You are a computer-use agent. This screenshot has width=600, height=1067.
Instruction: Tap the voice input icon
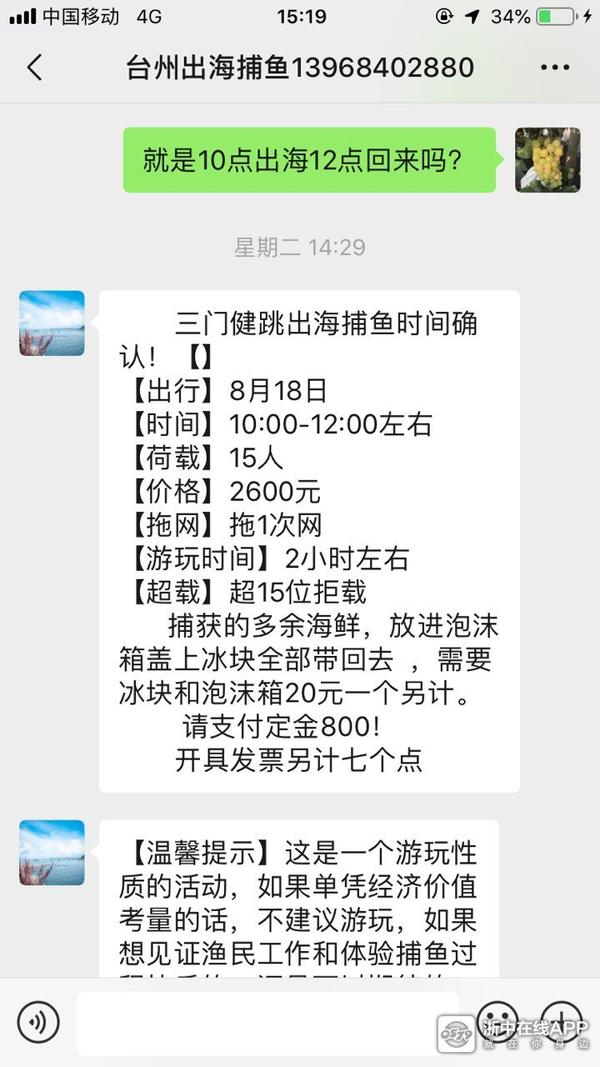coord(38,1022)
